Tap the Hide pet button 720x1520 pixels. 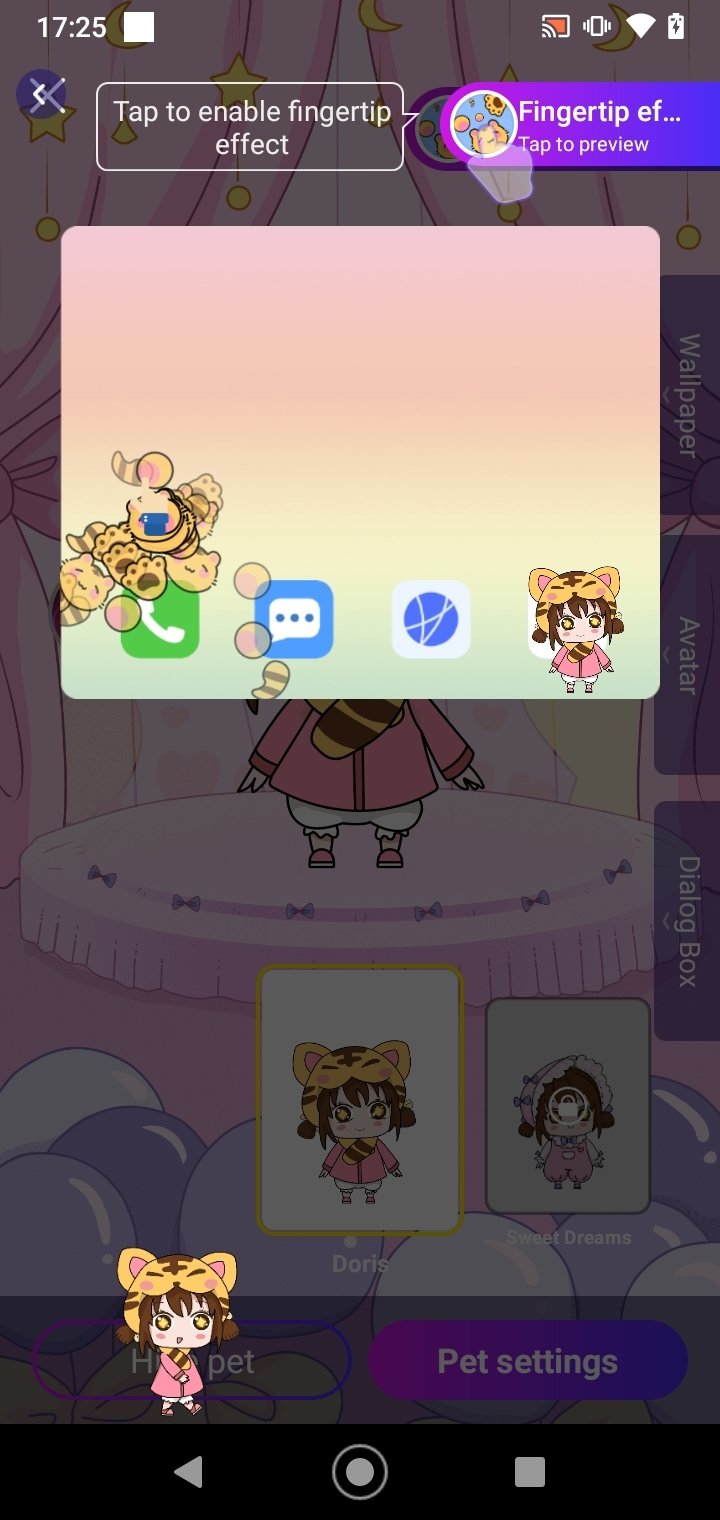(x=192, y=1361)
